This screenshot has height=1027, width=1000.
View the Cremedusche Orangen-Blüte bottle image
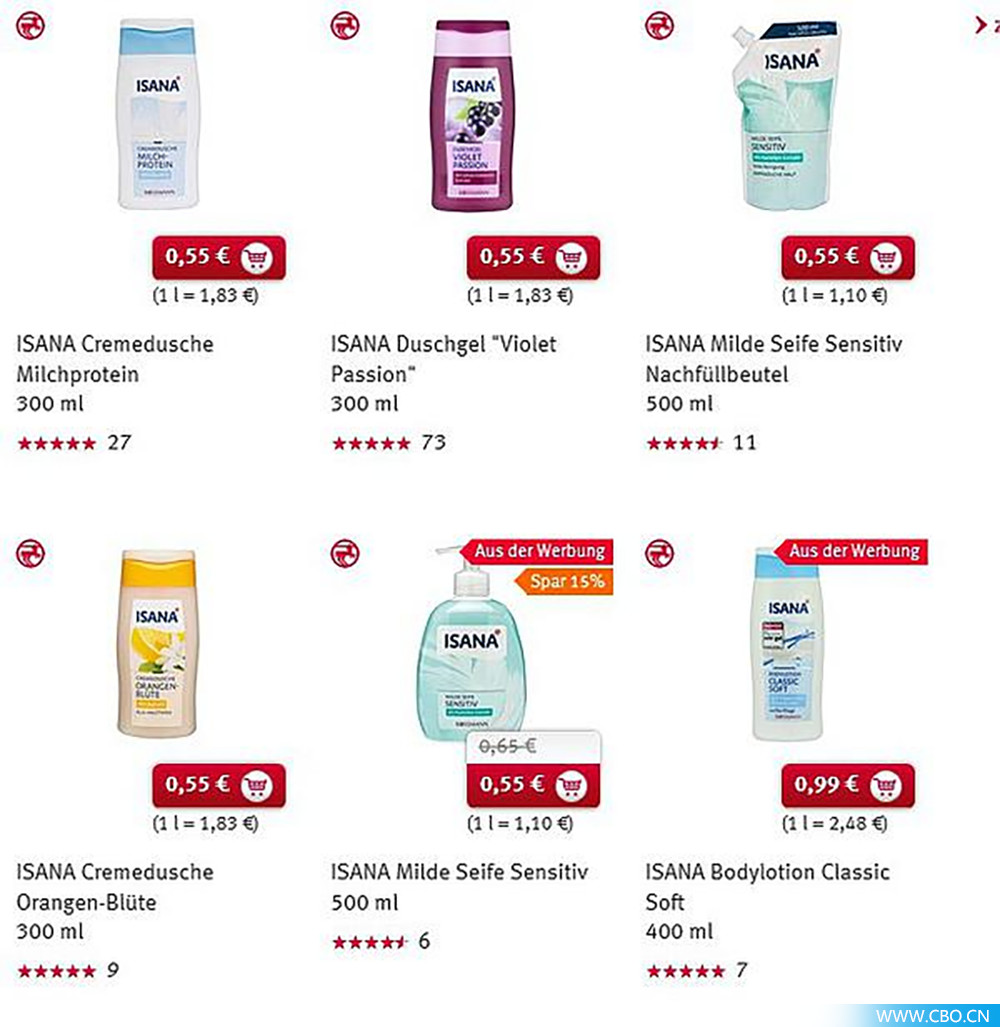(x=158, y=643)
